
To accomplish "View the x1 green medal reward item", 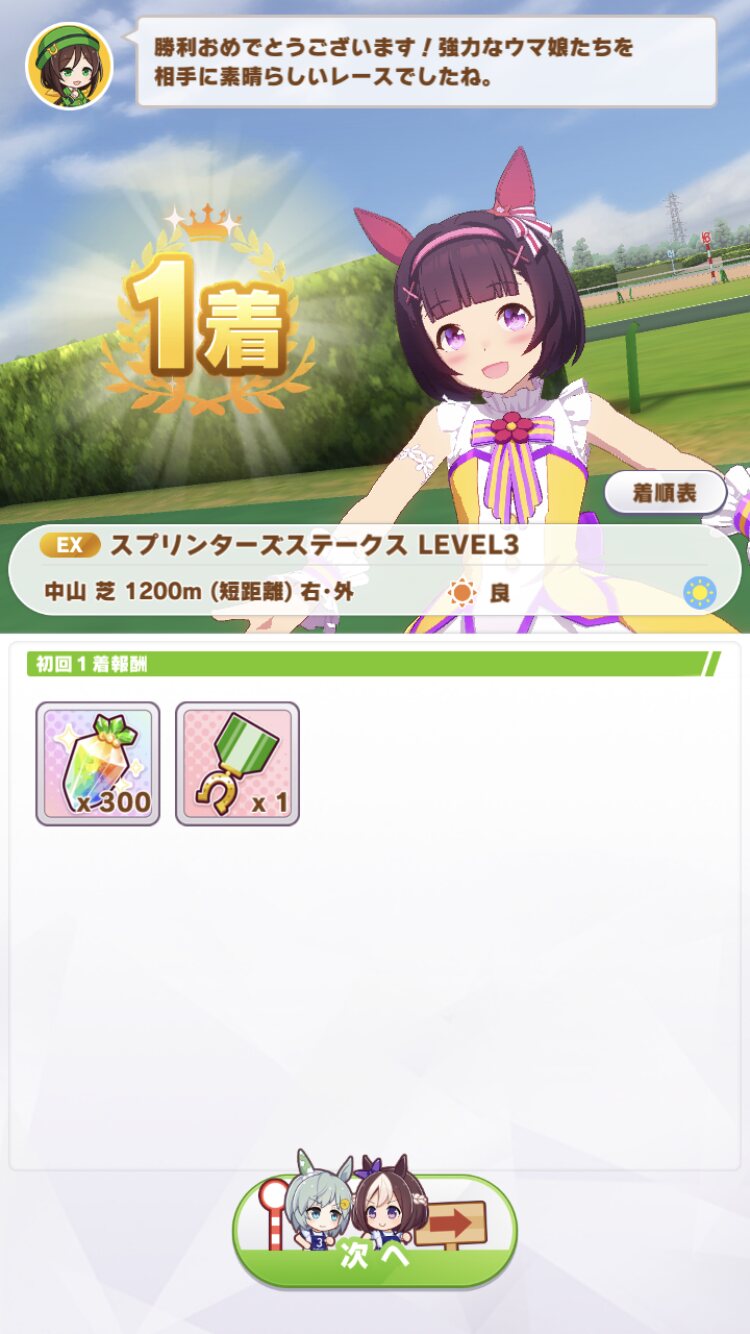I will point(237,763).
